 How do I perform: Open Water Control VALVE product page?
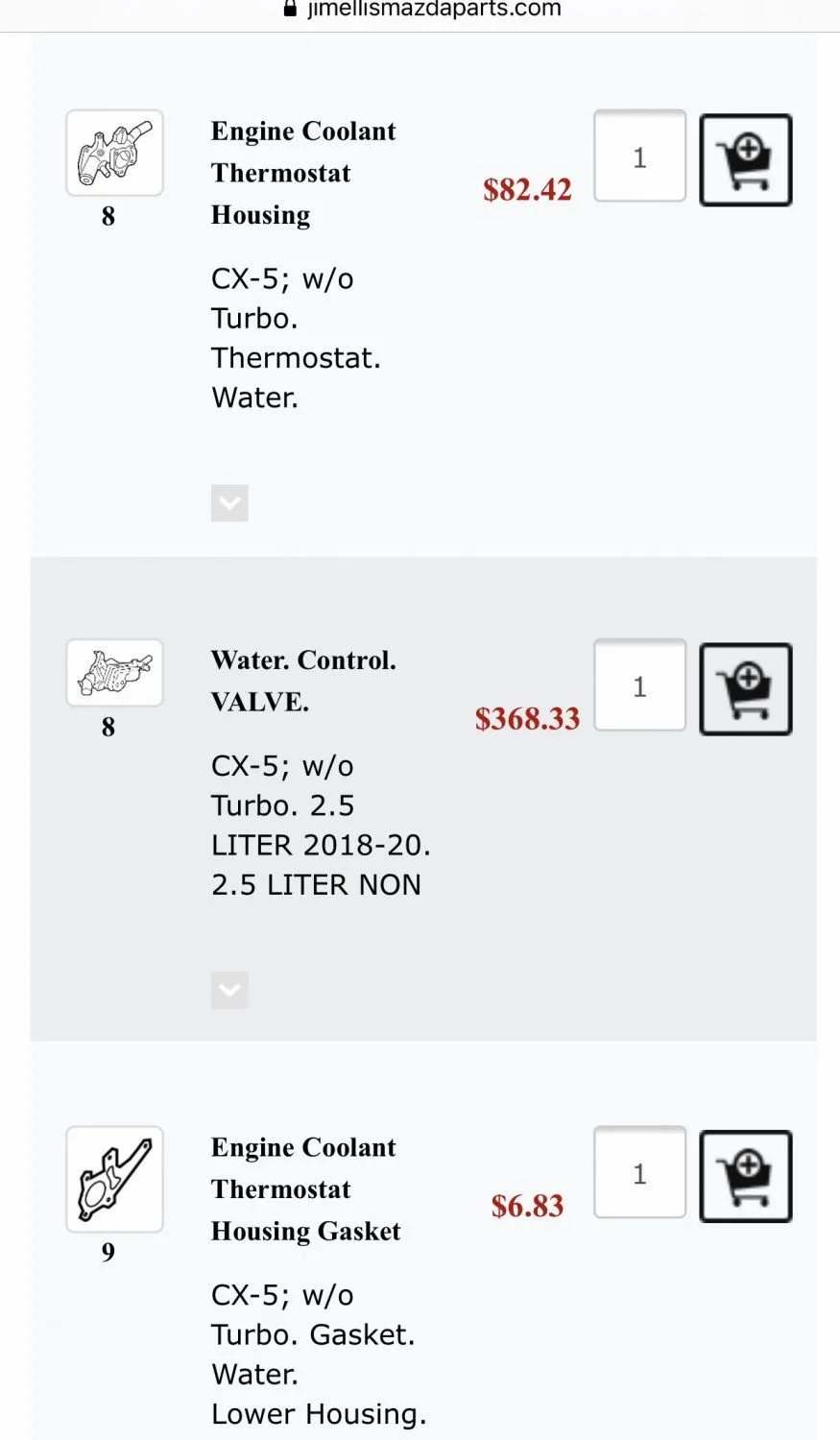pyautogui.click(x=302, y=681)
